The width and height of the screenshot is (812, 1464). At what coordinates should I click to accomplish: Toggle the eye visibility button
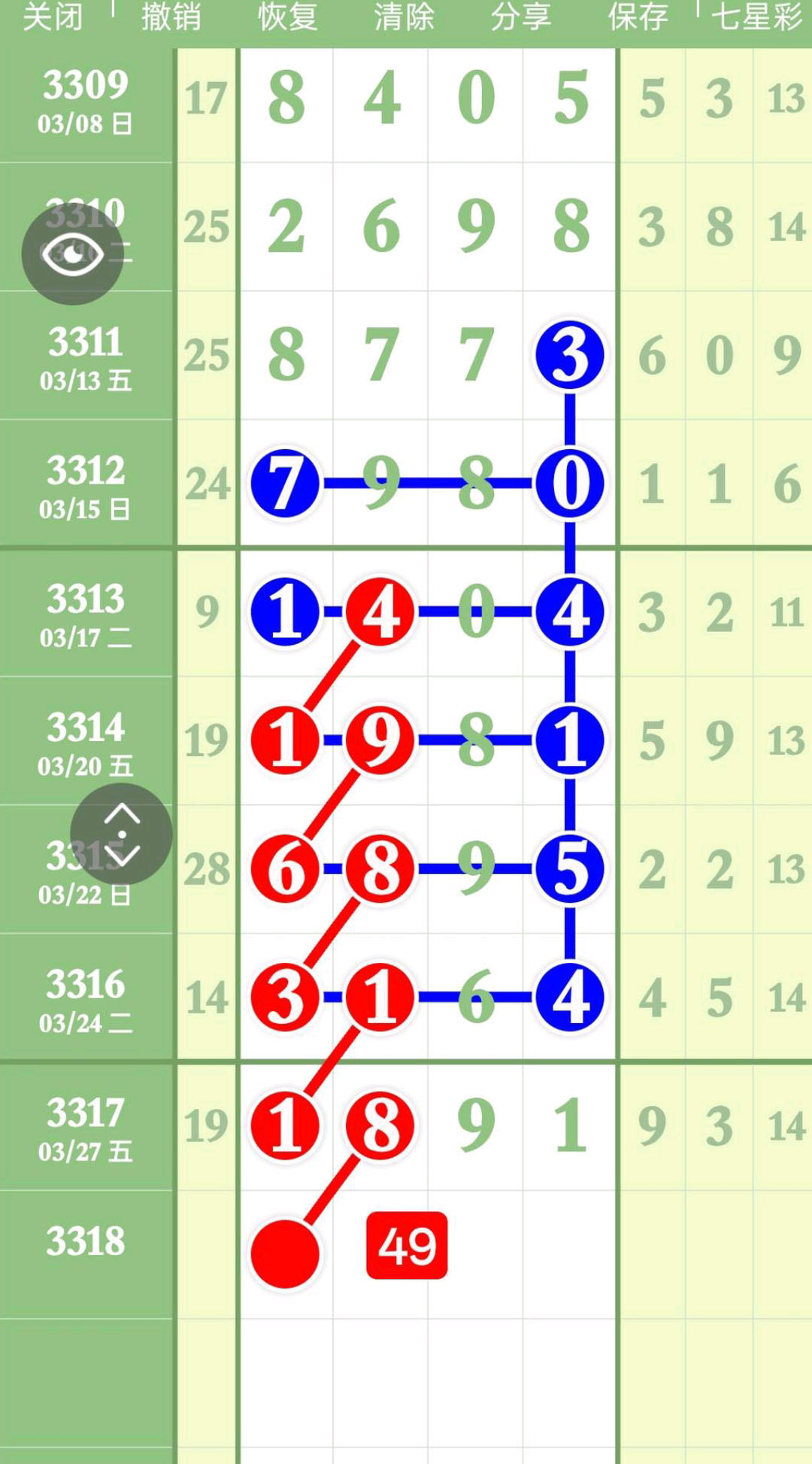click(72, 254)
